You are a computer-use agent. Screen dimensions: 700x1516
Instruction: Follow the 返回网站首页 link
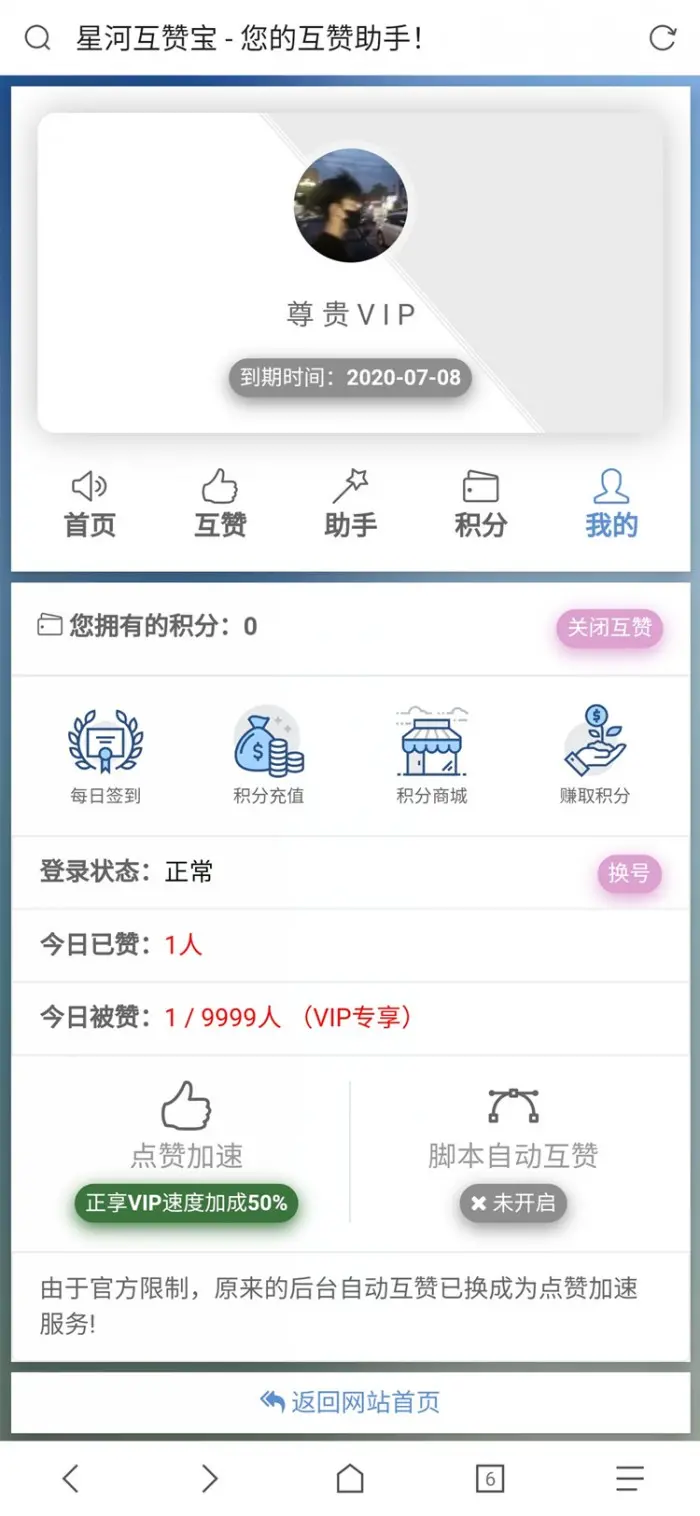click(350, 1402)
